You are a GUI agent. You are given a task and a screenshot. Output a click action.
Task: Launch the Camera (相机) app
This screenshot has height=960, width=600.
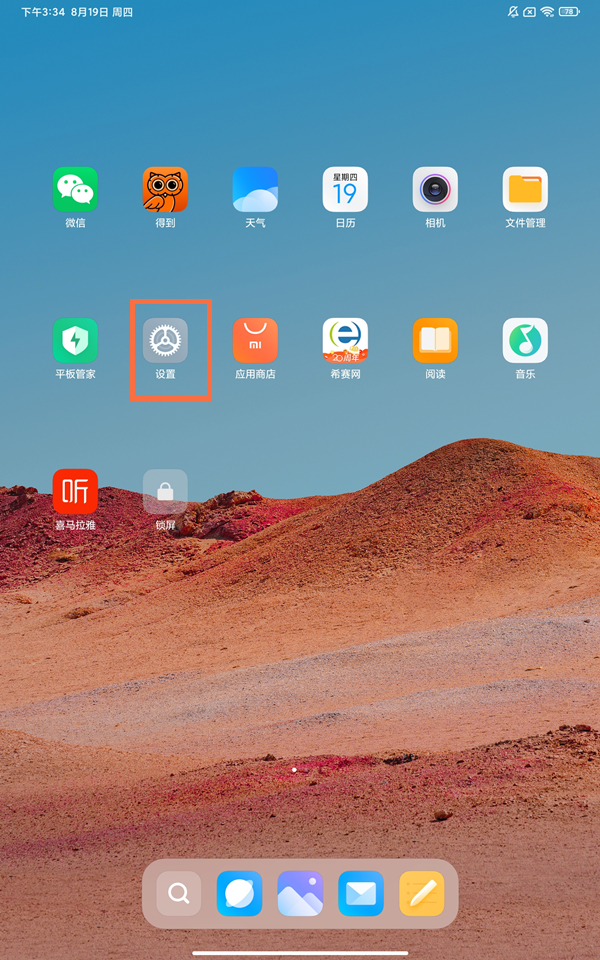pyautogui.click(x=435, y=189)
